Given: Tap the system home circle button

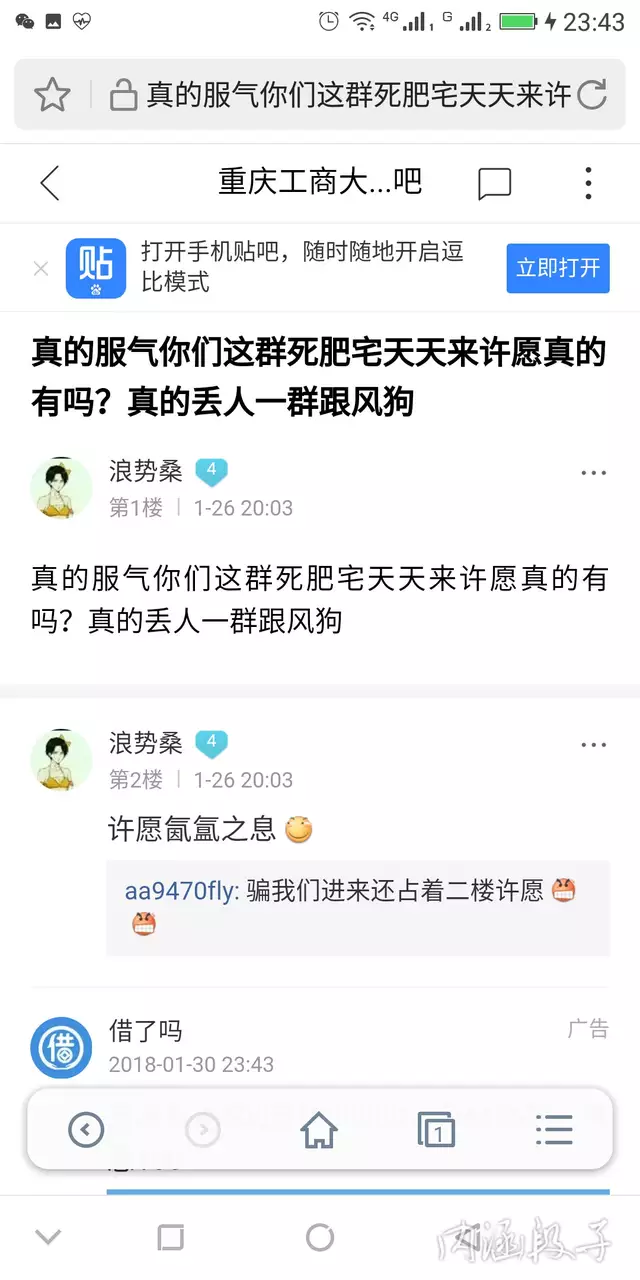Looking at the screenshot, I should 320,1238.
